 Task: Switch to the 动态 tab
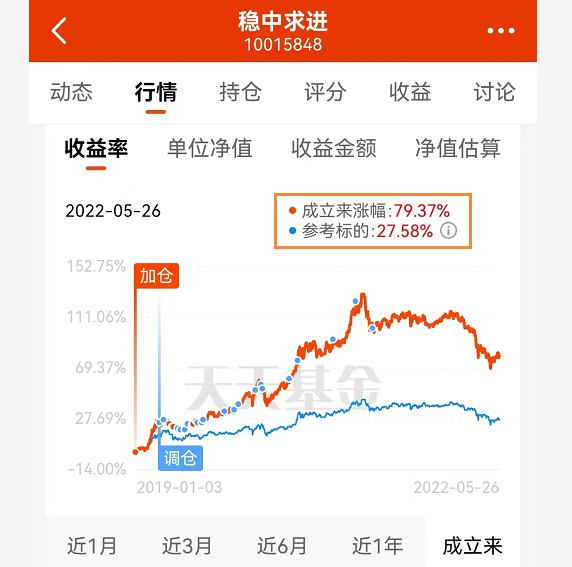click(x=72, y=92)
